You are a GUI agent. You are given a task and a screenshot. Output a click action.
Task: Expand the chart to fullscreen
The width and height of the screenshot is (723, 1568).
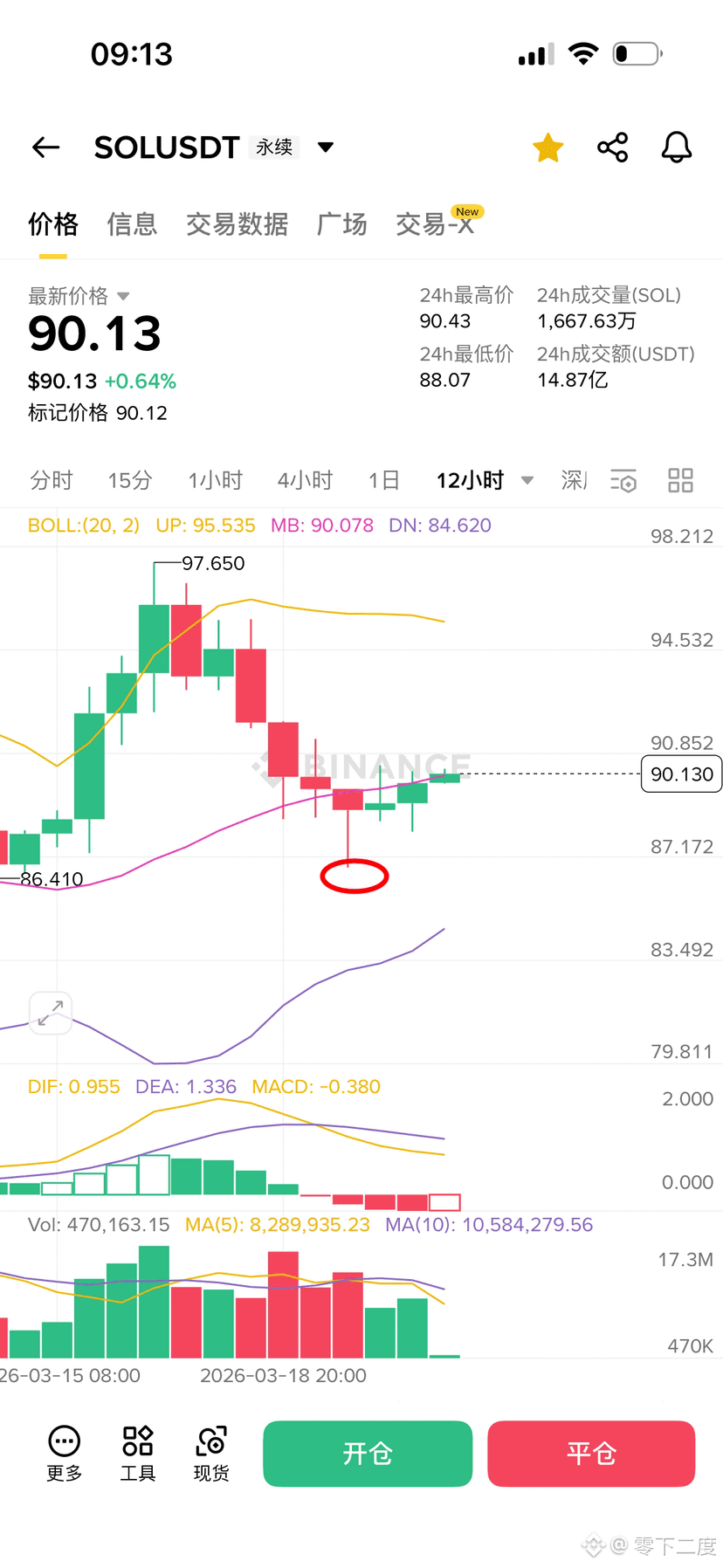51,1013
